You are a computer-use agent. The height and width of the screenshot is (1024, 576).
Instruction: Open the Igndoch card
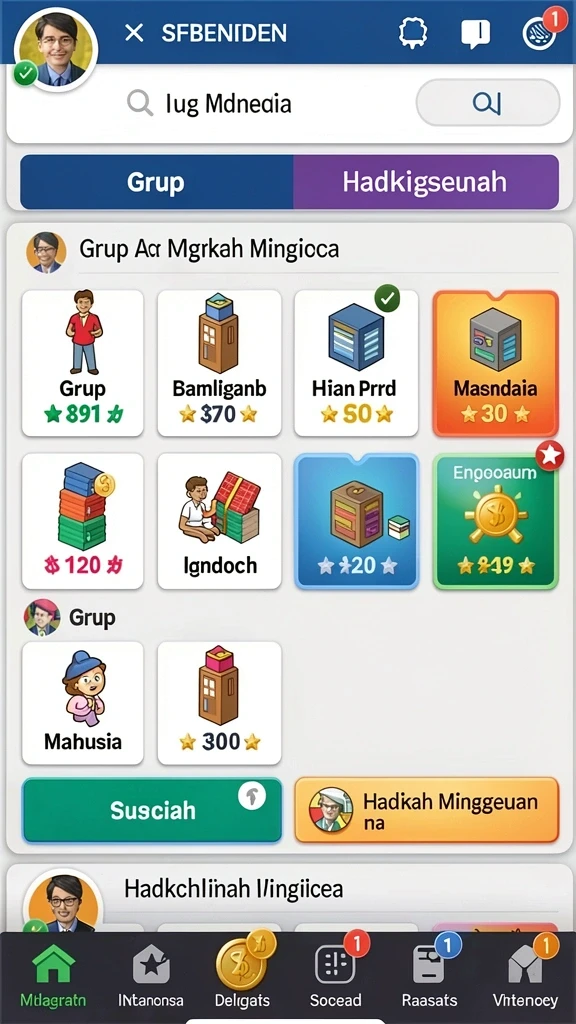click(219, 521)
